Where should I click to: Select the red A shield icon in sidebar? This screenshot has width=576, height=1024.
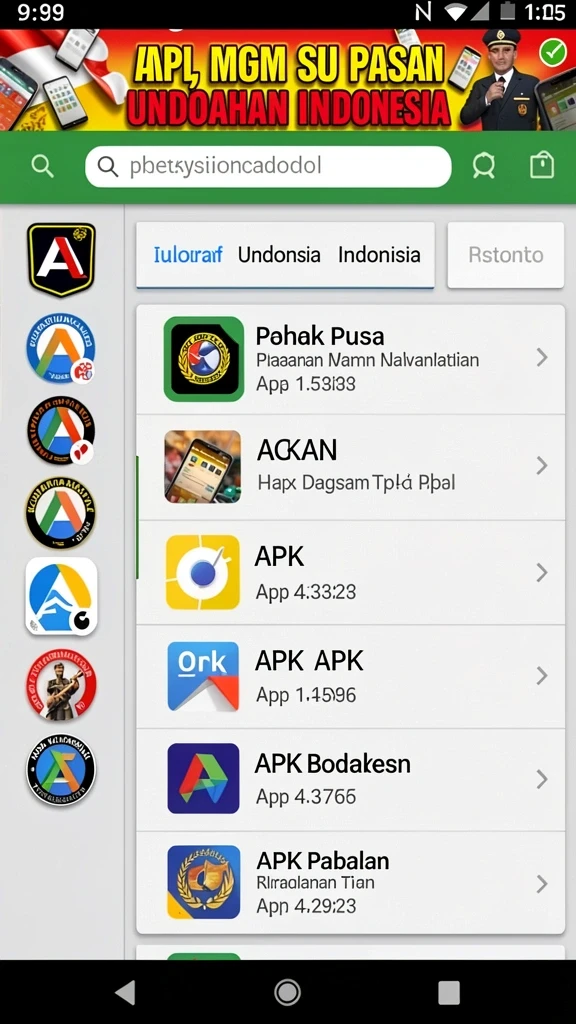point(61,259)
